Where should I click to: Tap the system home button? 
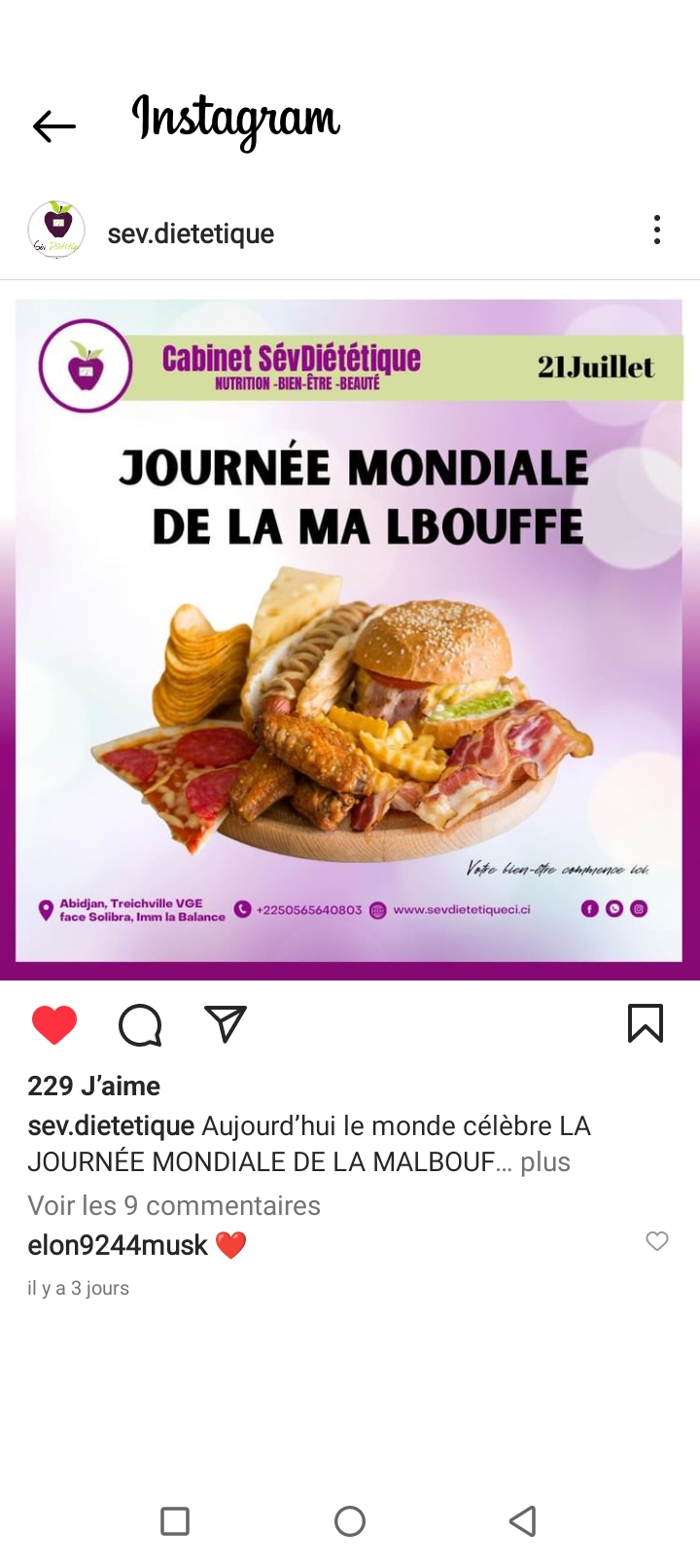pos(350,1521)
